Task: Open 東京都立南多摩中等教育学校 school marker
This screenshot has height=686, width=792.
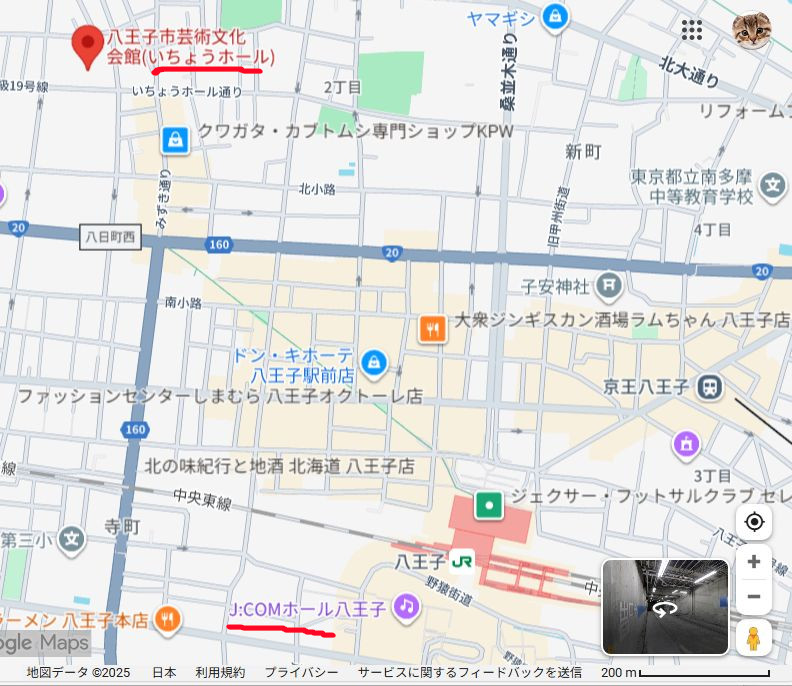Action: click(772, 185)
